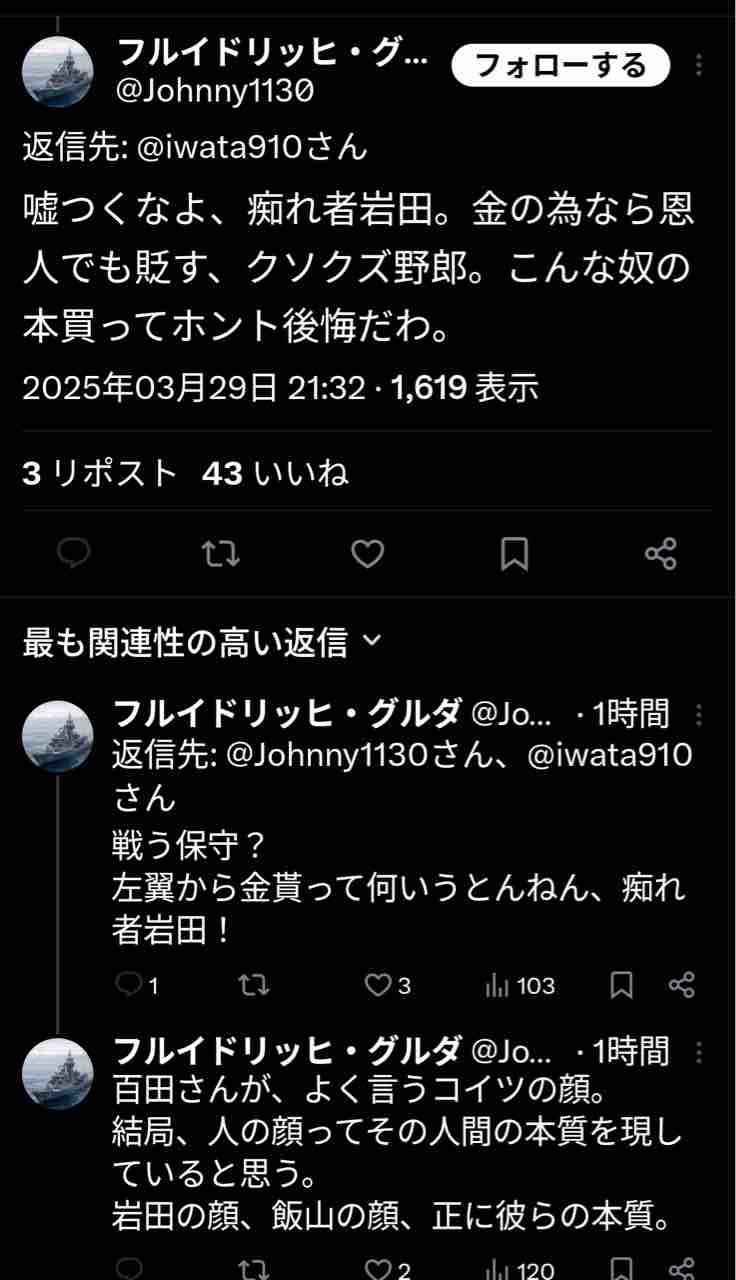This screenshot has height=1280, width=736.
Task: Open overflow menu on the 戦う保守？ reply
Action: click(x=699, y=715)
